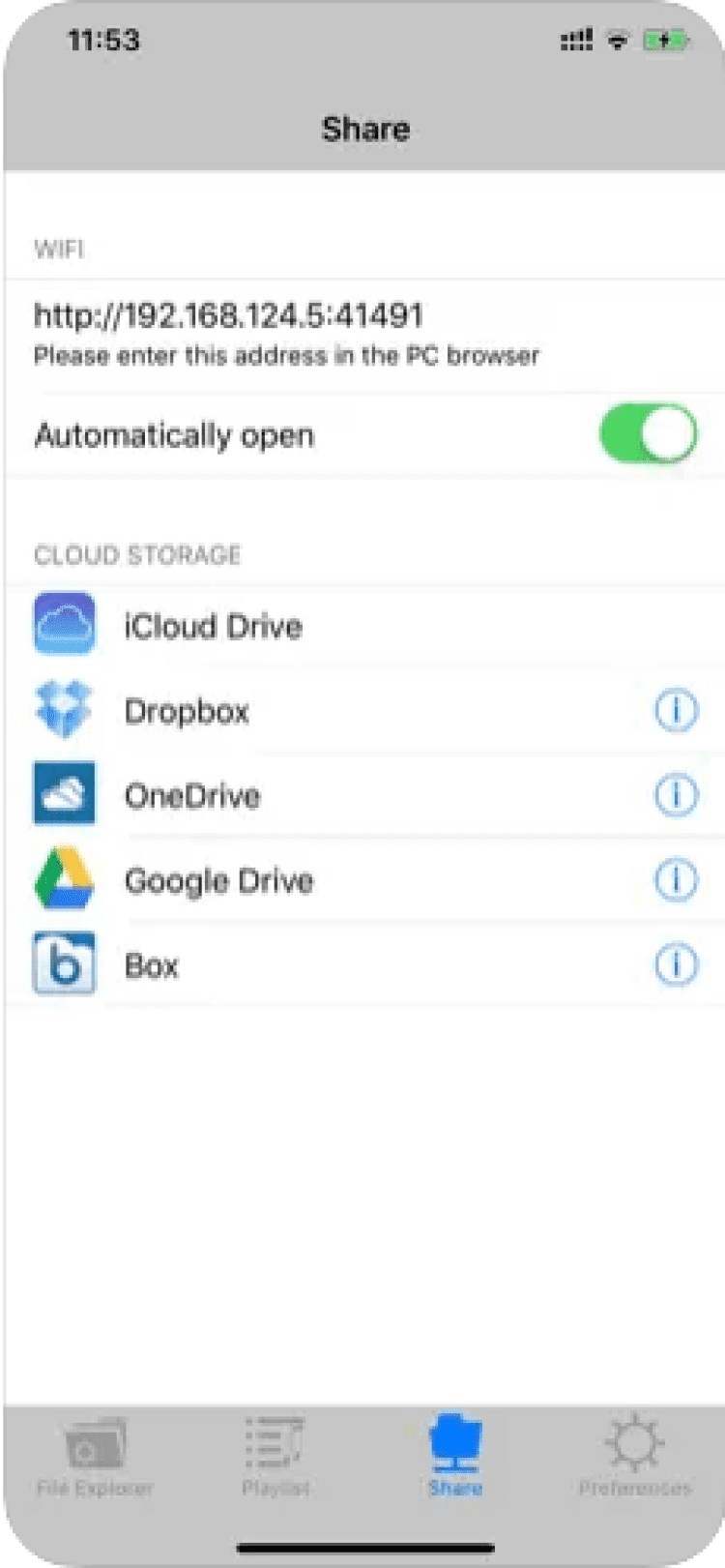Select Google Drive storage
725x1568 pixels.
click(x=218, y=880)
